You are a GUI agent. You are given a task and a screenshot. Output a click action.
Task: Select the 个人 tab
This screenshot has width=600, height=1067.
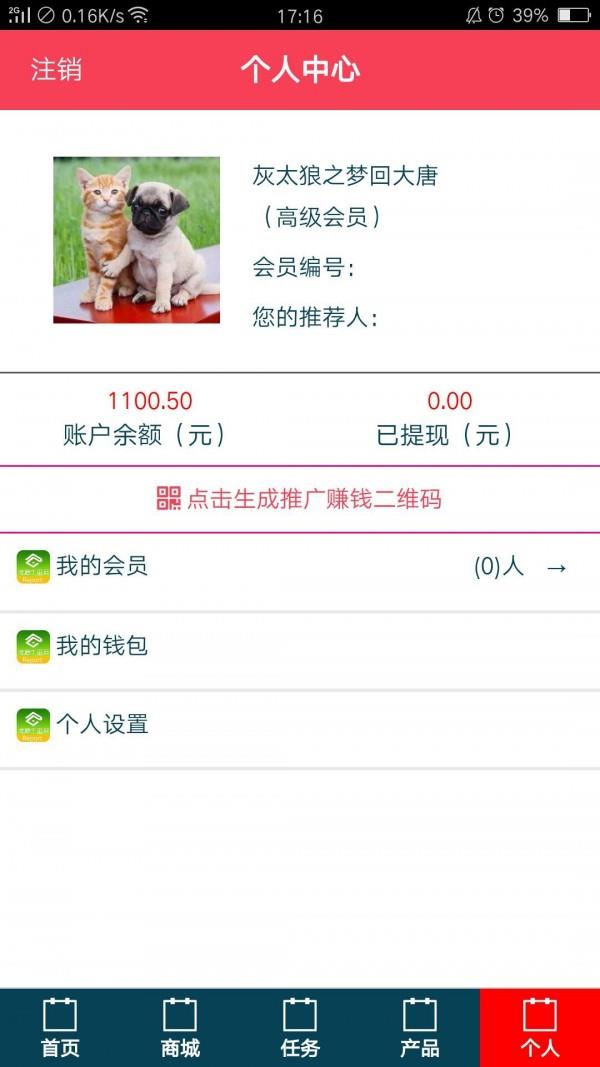click(540, 1028)
